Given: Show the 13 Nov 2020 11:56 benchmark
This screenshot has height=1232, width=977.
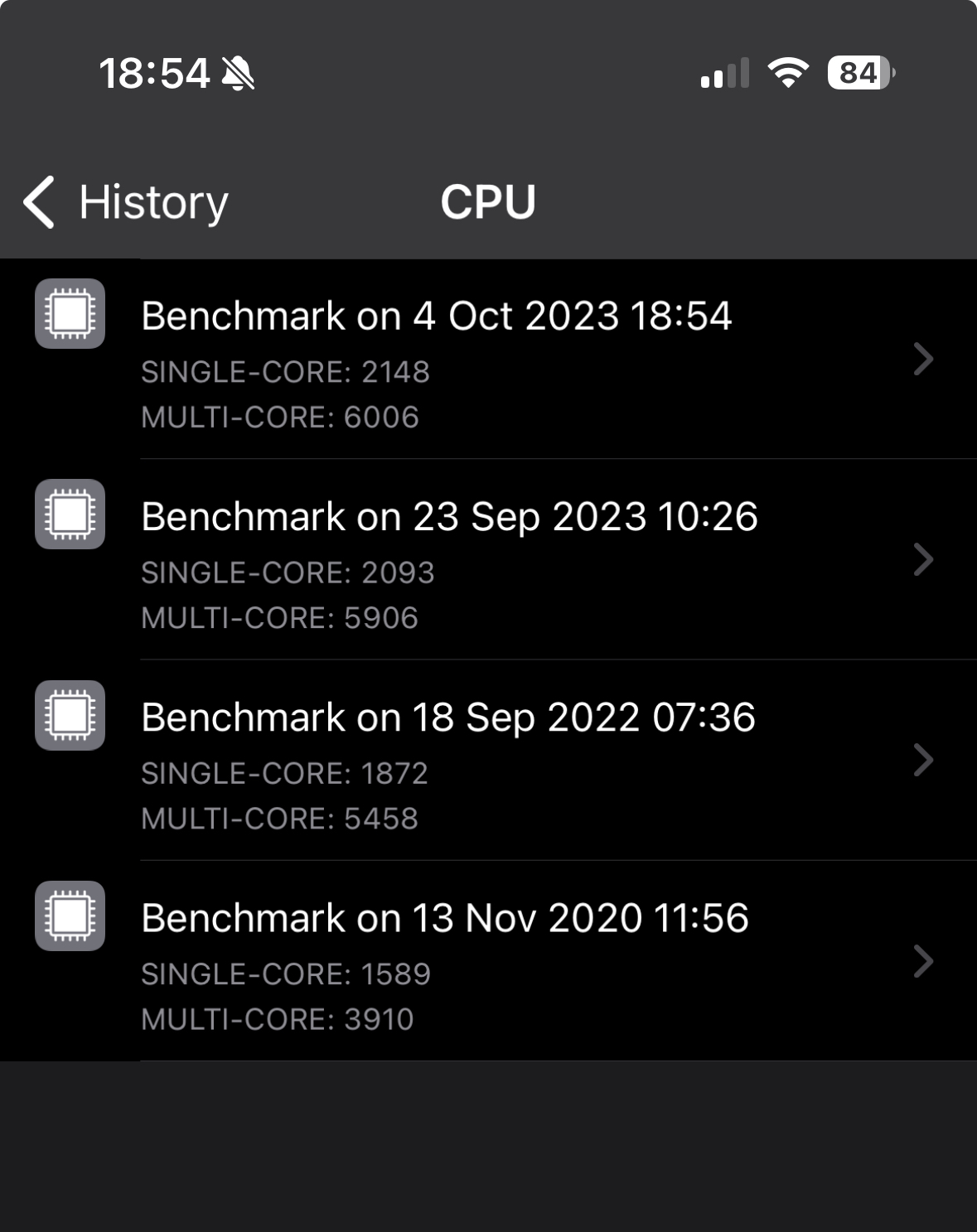Looking at the screenshot, I should coord(488,961).
